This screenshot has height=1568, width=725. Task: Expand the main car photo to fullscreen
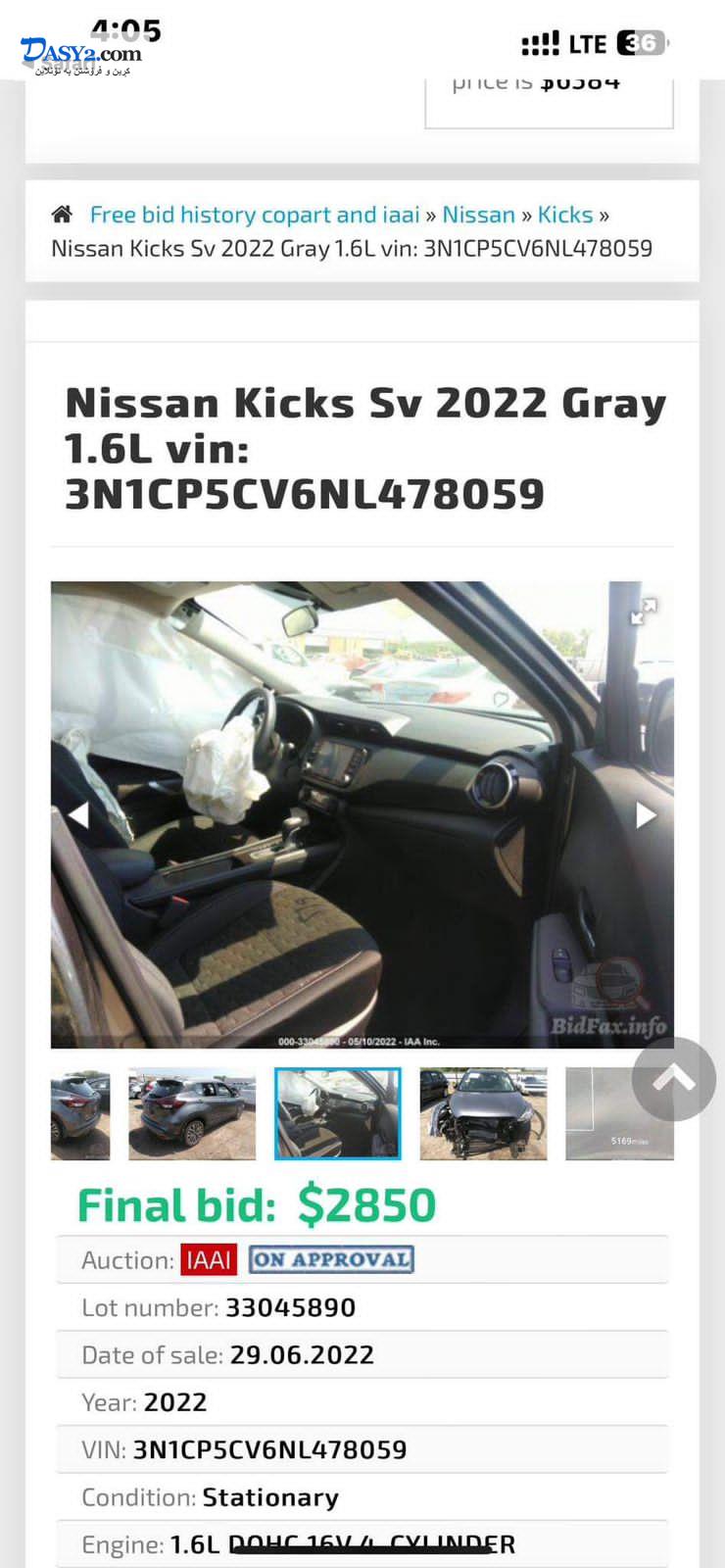pos(644,612)
